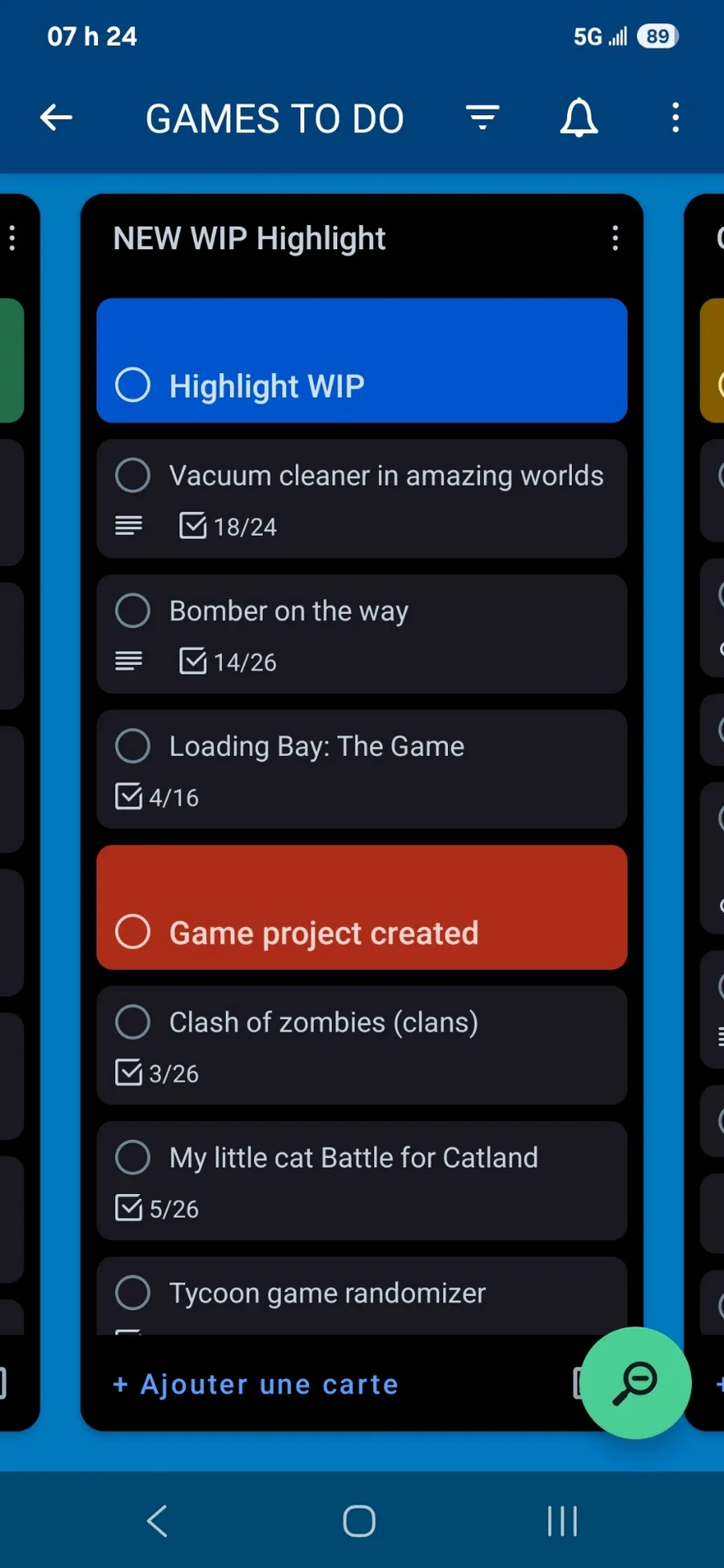This screenshot has height=1568, width=724.
Task: Open the board overflow menu
Action: pos(676,118)
